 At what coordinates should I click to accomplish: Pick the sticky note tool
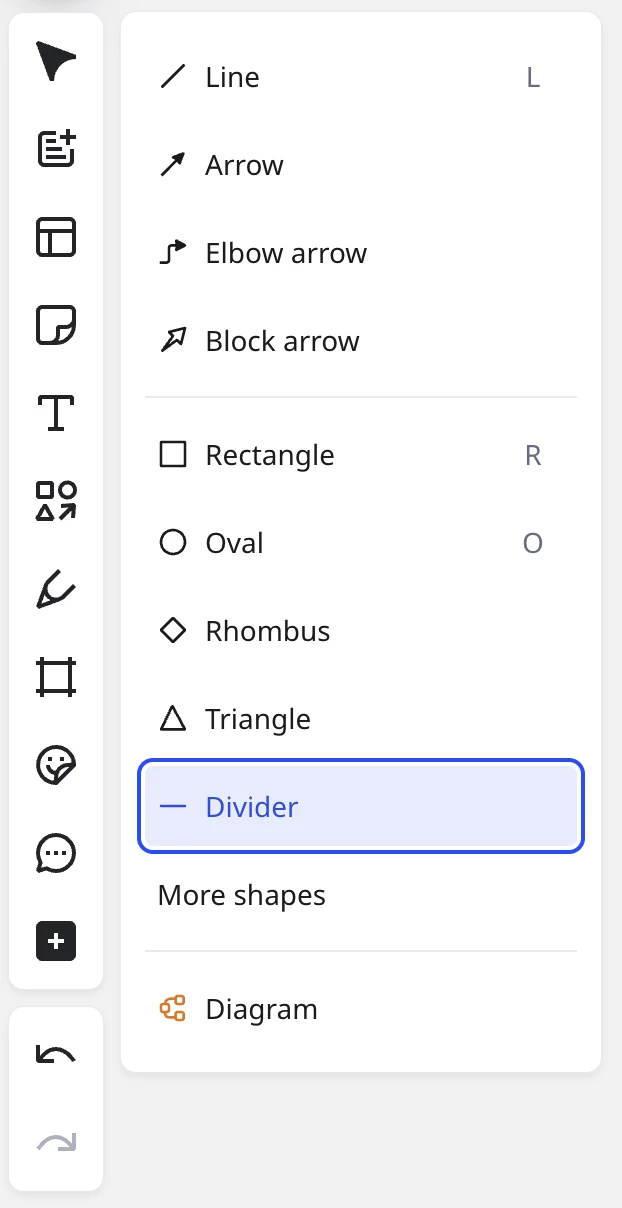(56, 326)
